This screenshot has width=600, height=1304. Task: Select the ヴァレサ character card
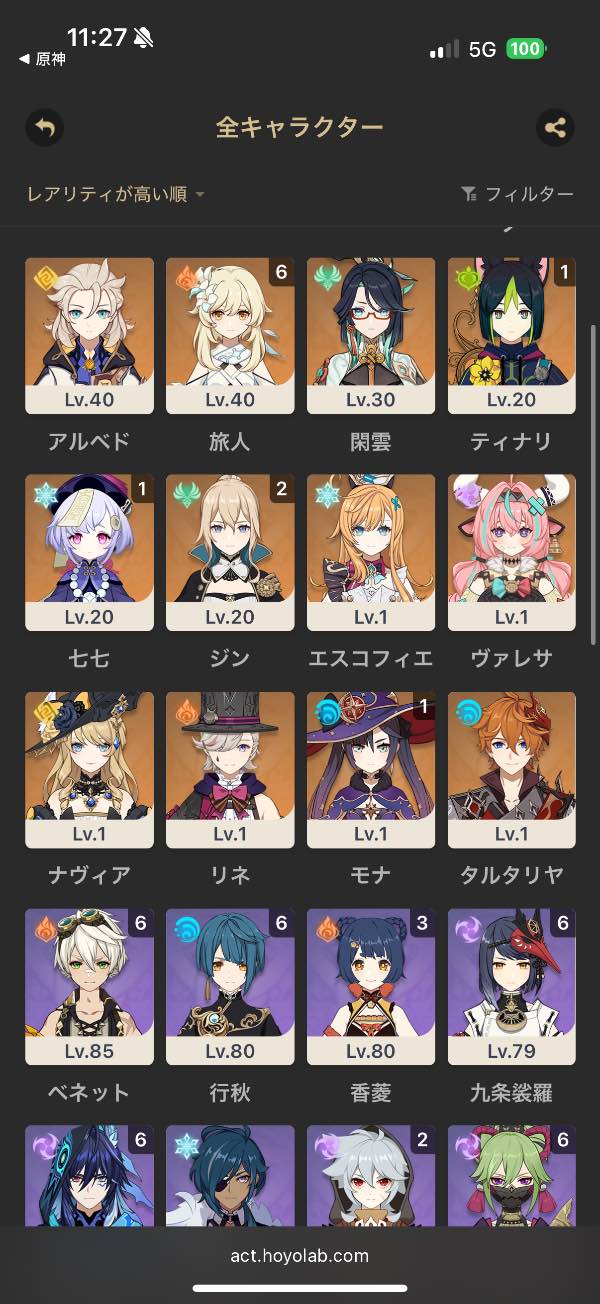click(x=512, y=552)
